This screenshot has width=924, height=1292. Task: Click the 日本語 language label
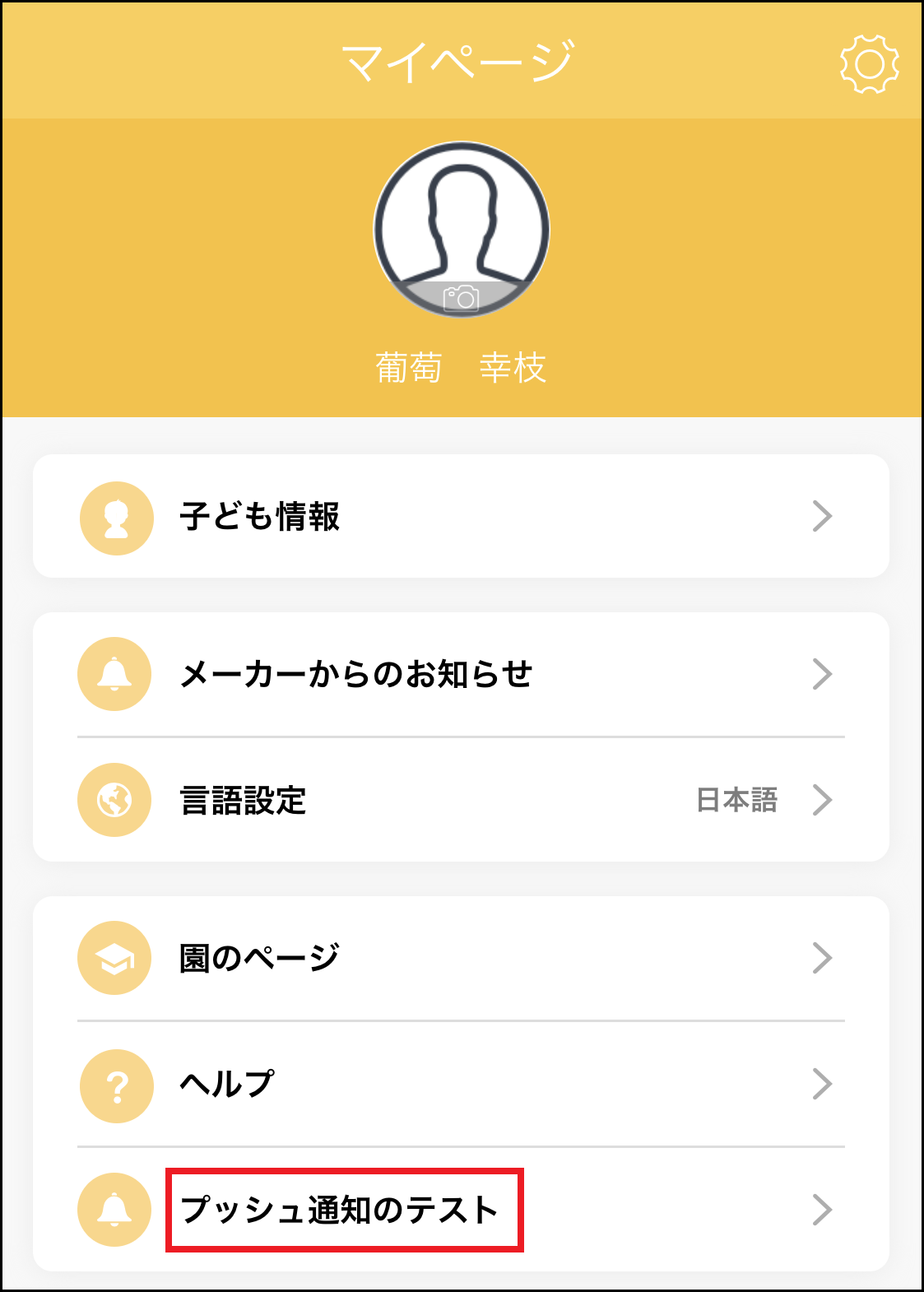738,800
